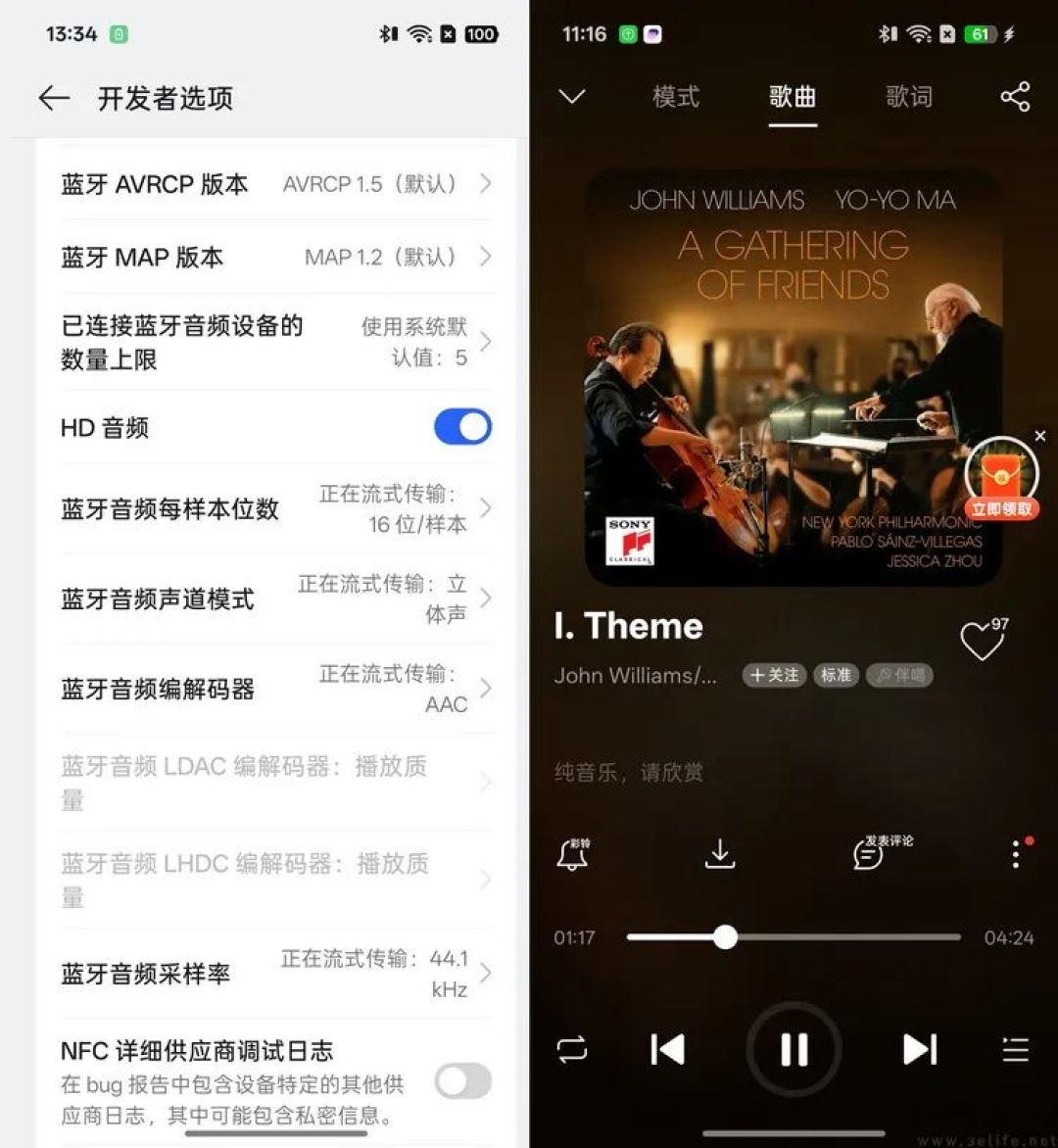Tap the repeat mode icon in playback bar
Viewport: 1058px width, 1148px height.
pos(572,1048)
